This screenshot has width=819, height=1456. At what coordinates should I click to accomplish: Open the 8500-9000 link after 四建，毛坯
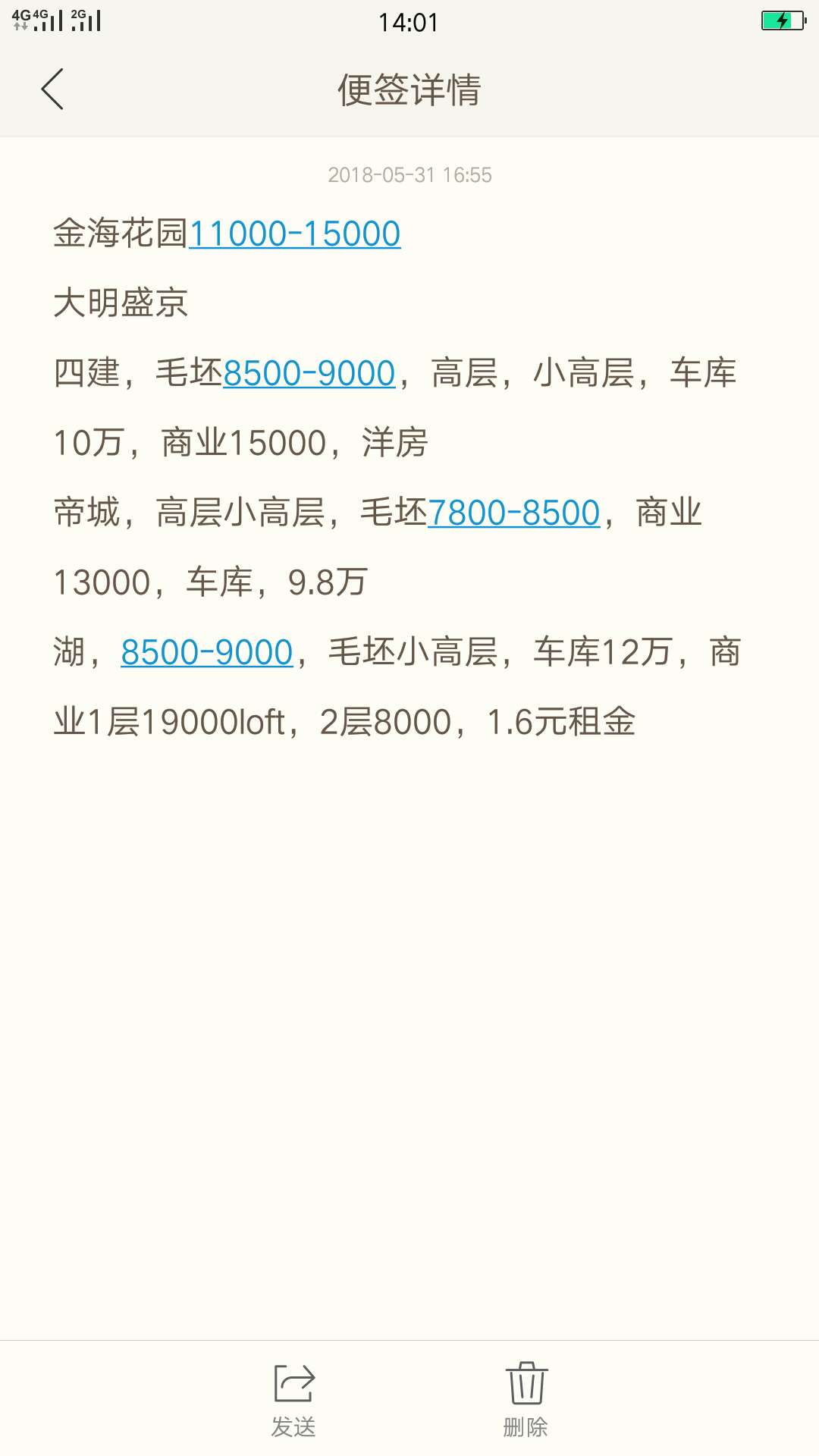pos(309,373)
